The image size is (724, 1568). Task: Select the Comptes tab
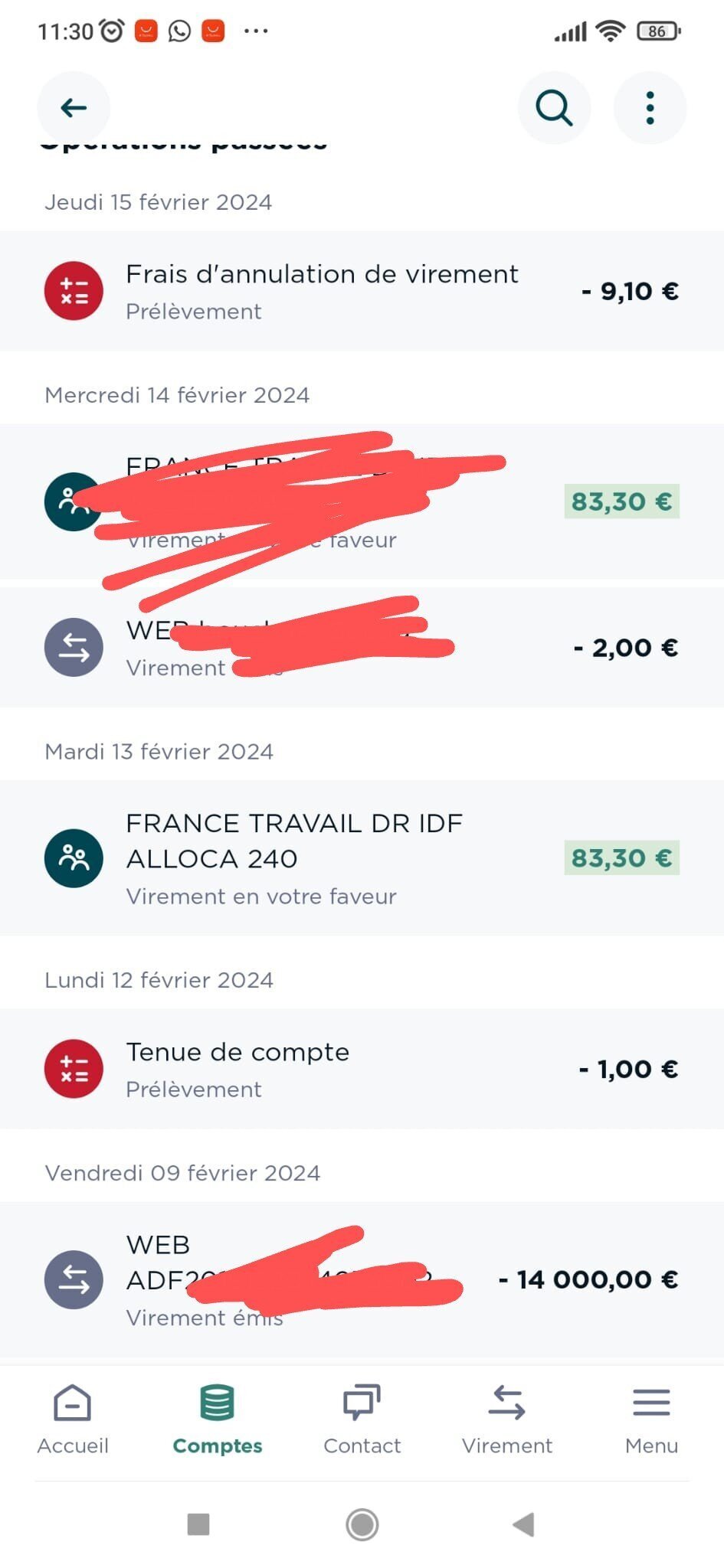pyautogui.click(x=218, y=1420)
